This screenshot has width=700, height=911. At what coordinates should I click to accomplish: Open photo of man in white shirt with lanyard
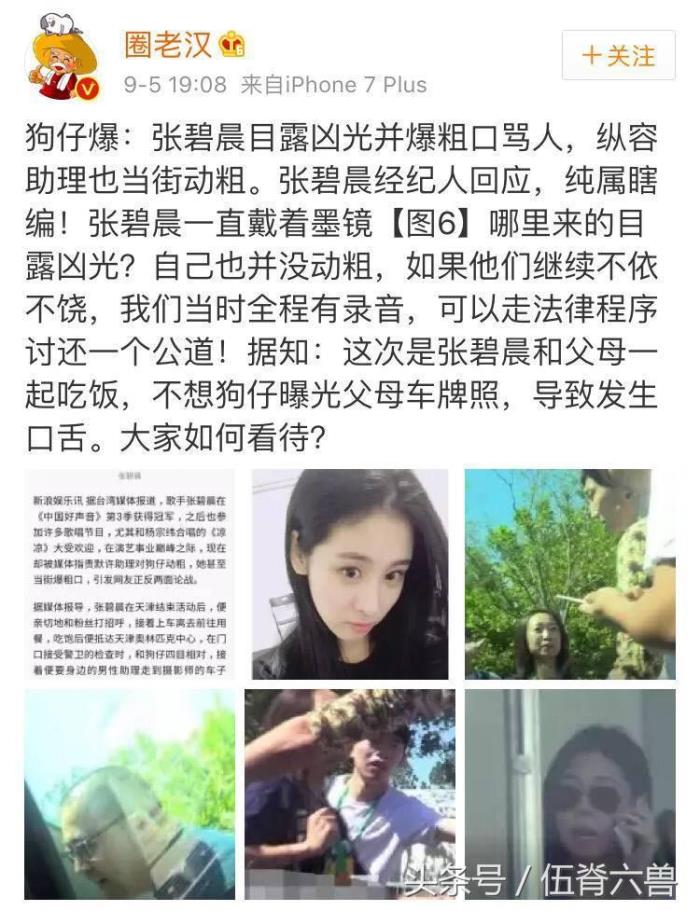tap(349, 794)
